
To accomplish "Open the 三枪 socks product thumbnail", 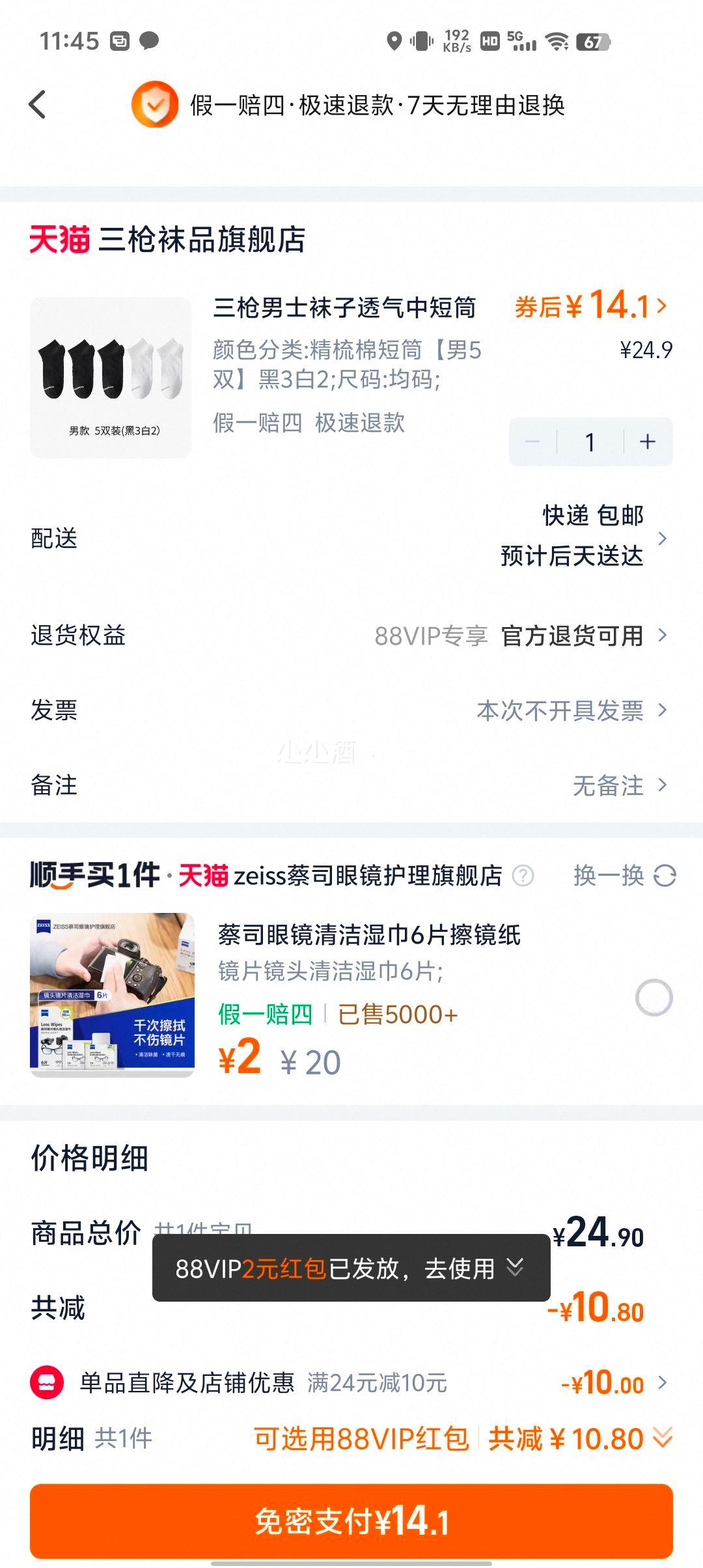I will coord(111,378).
